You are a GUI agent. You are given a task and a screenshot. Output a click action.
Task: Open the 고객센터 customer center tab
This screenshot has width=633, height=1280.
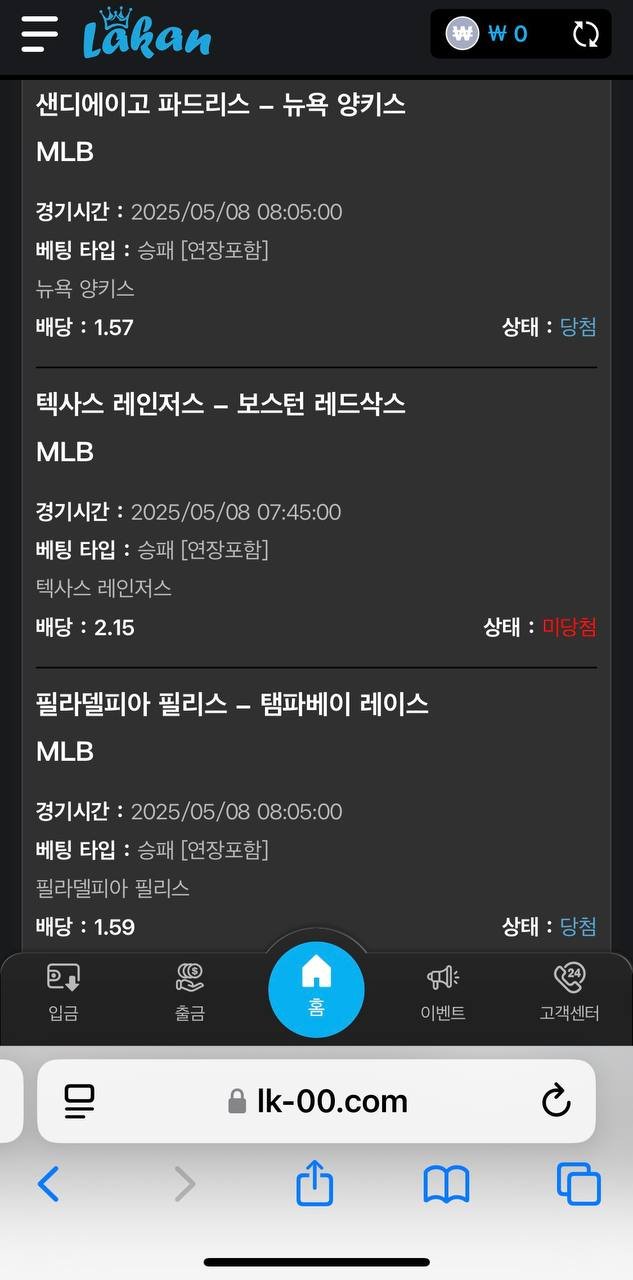coord(569,992)
